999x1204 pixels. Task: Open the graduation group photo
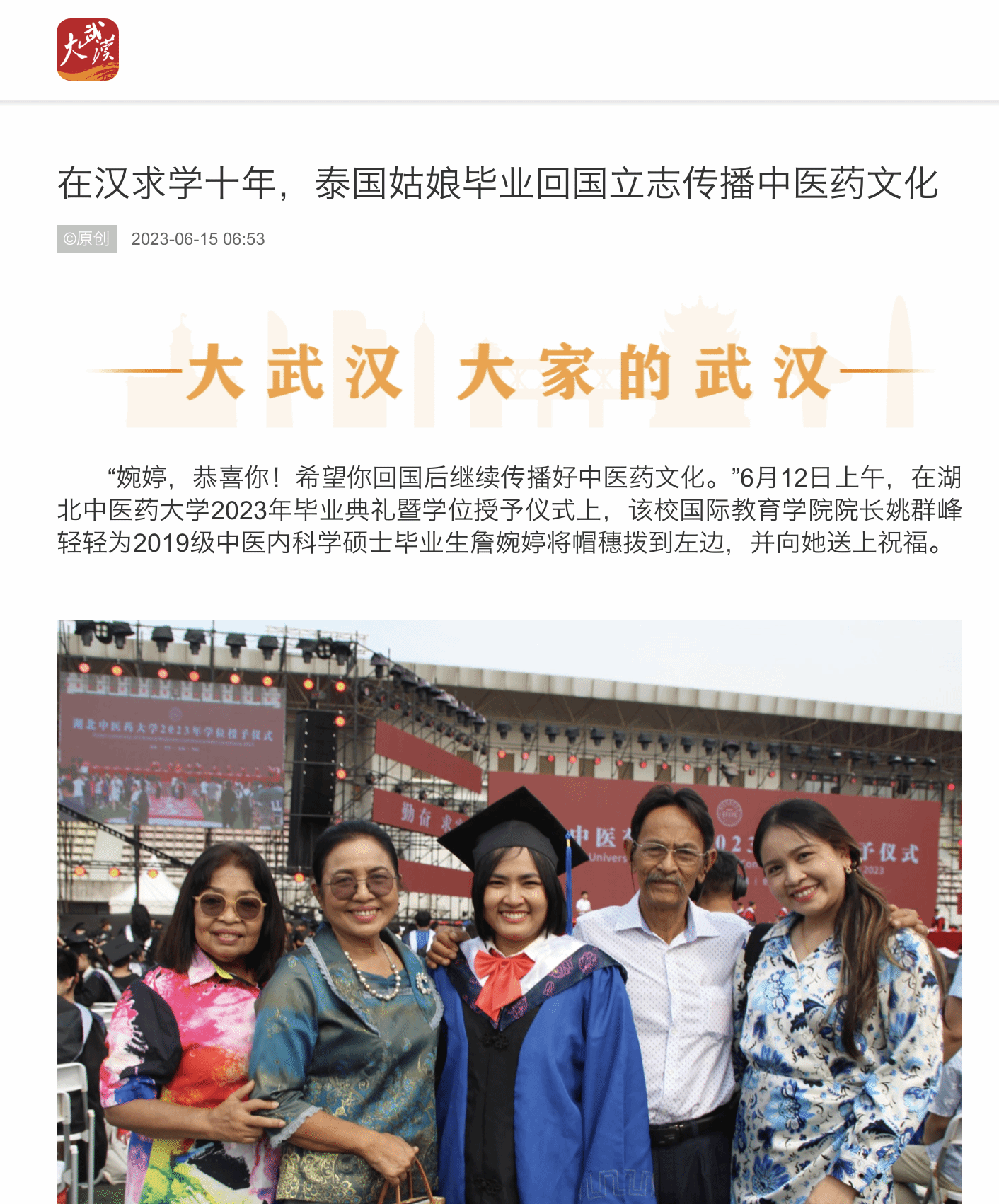509,911
